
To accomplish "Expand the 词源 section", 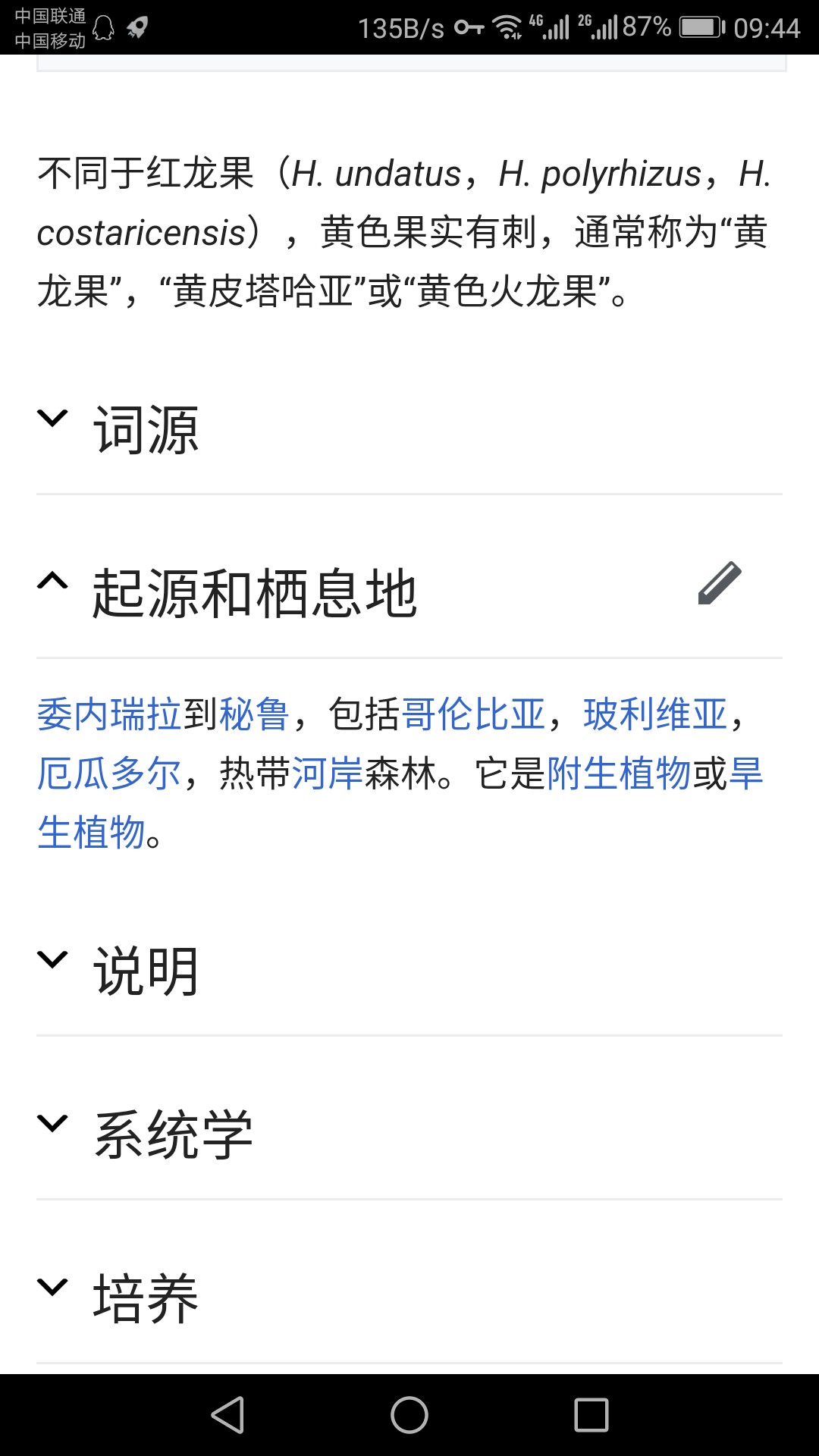I will point(409,430).
